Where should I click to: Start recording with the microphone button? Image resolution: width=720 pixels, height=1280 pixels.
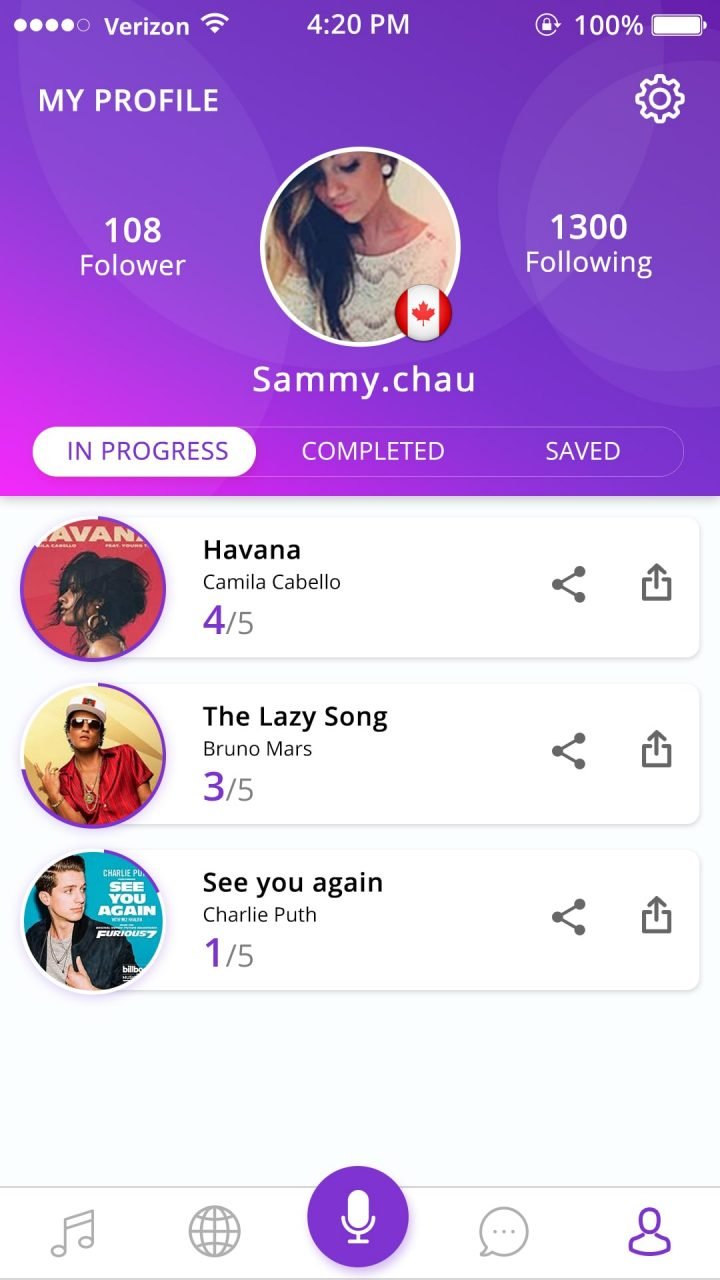(358, 1217)
